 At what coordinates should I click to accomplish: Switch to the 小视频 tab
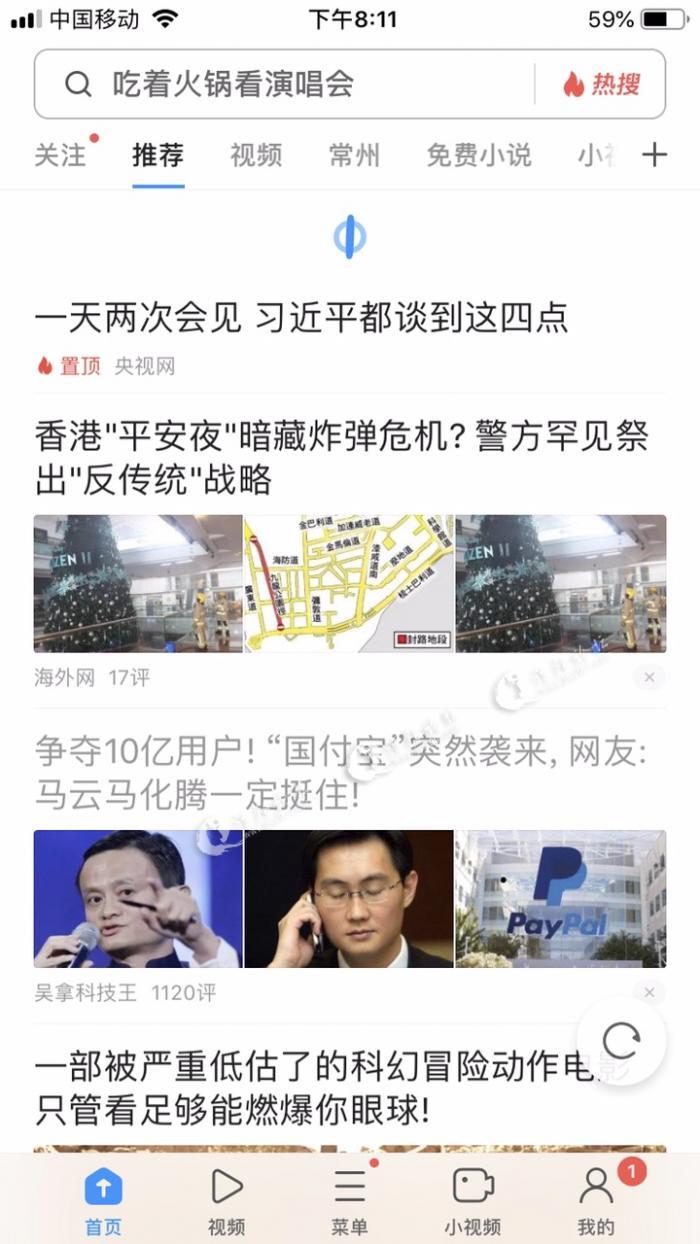tap(473, 1200)
